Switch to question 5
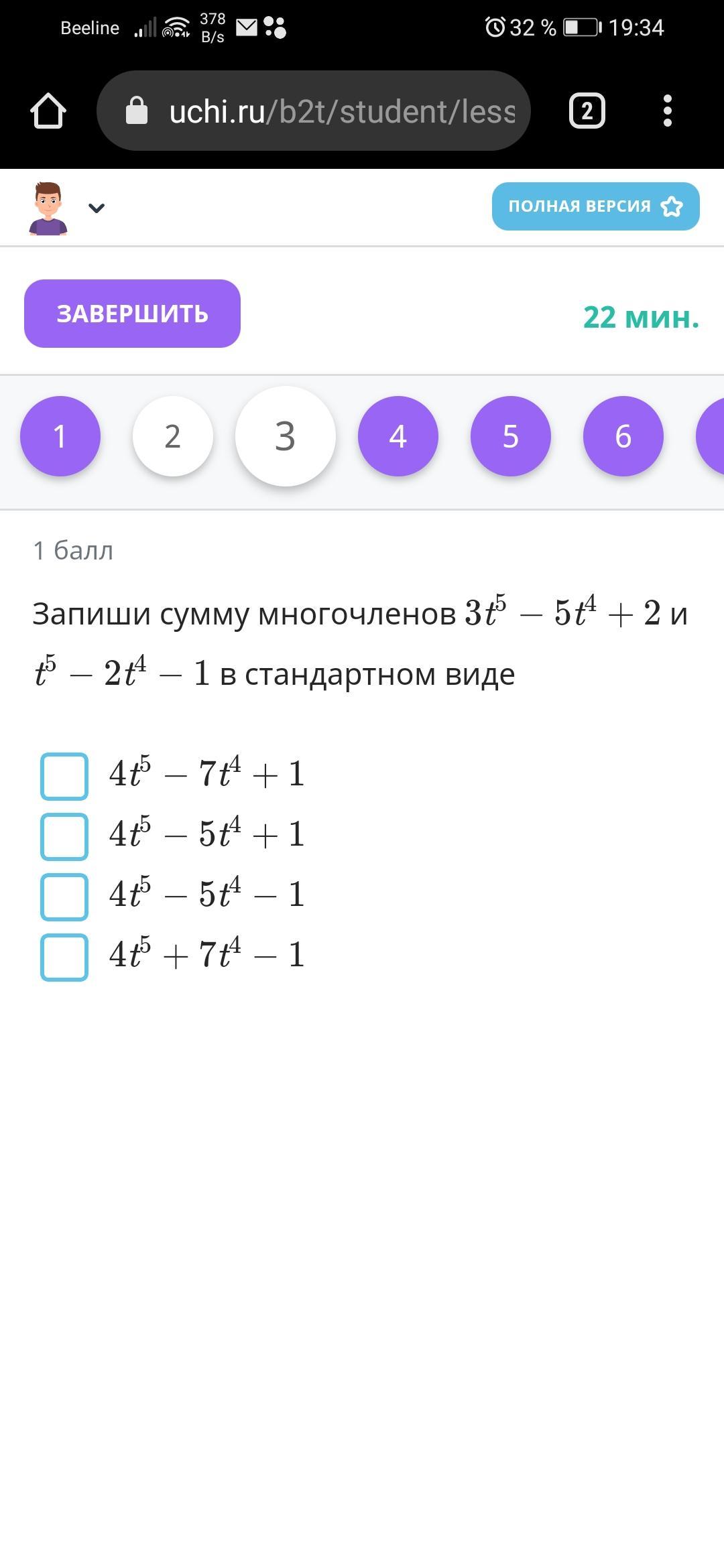Viewport: 724px width, 1568px height. tap(511, 436)
